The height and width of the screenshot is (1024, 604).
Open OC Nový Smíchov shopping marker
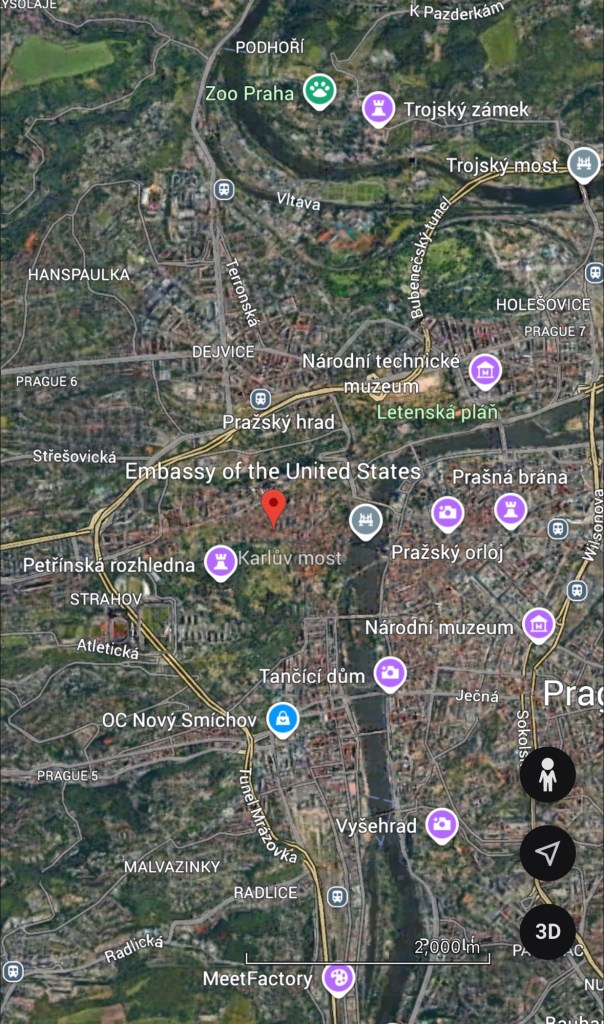tap(283, 718)
